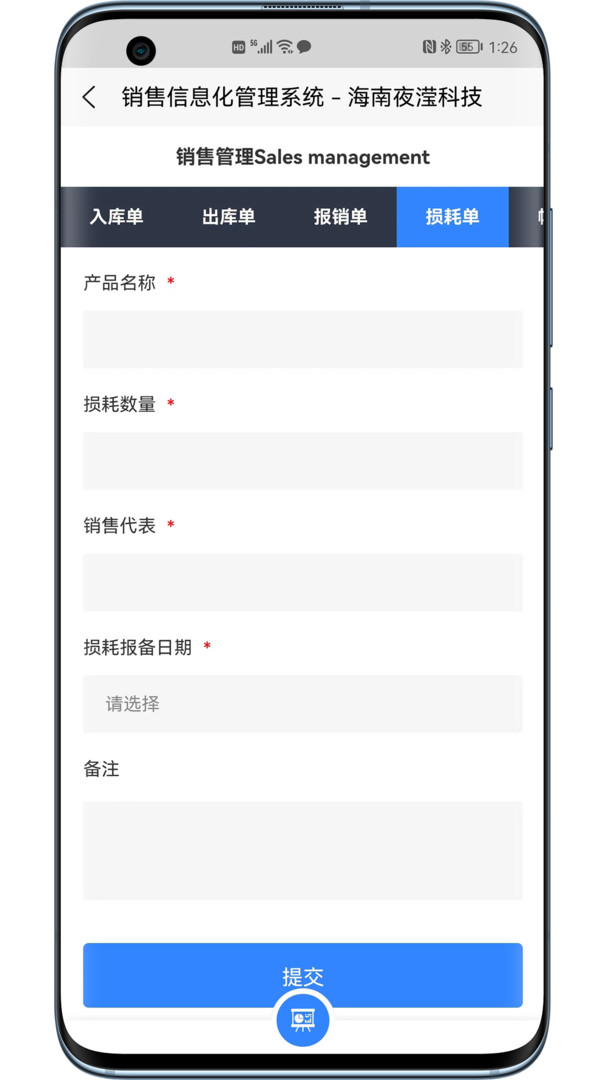Switch to the 出库单 tab
The width and height of the screenshot is (607, 1080).
229,217
